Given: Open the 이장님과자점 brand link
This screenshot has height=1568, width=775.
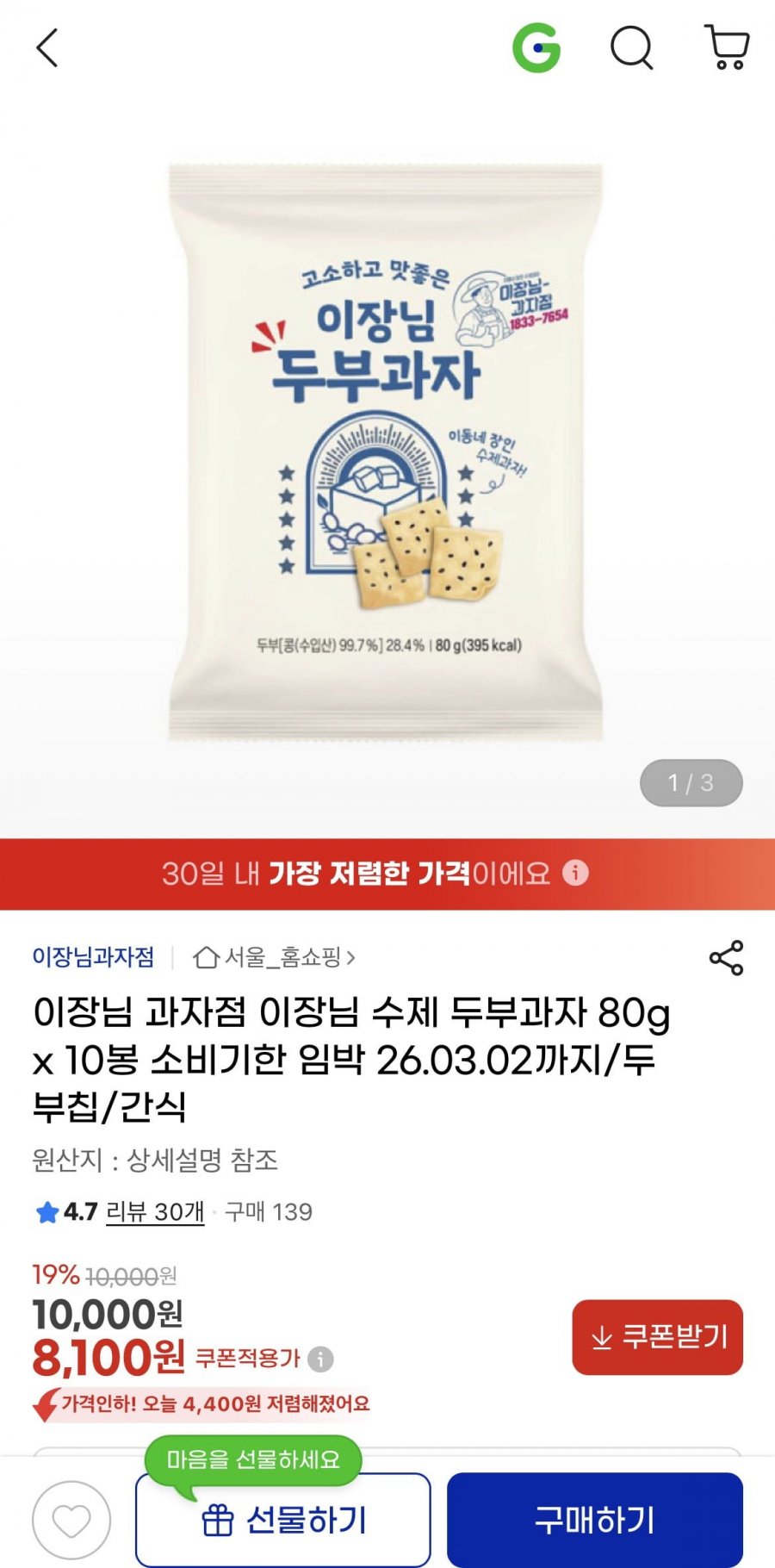Looking at the screenshot, I should point(93,957).
